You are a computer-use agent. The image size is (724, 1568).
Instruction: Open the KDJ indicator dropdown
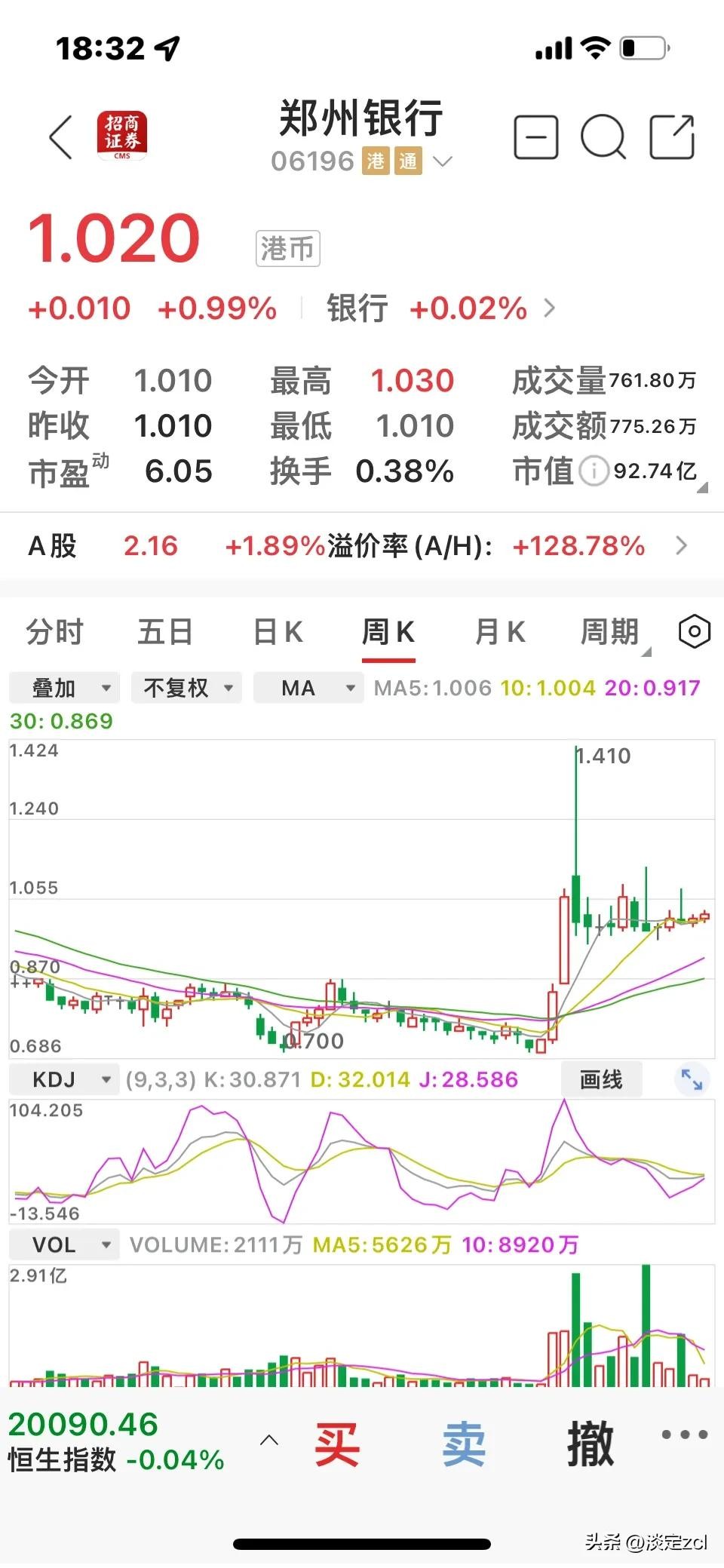[65, 1079]
